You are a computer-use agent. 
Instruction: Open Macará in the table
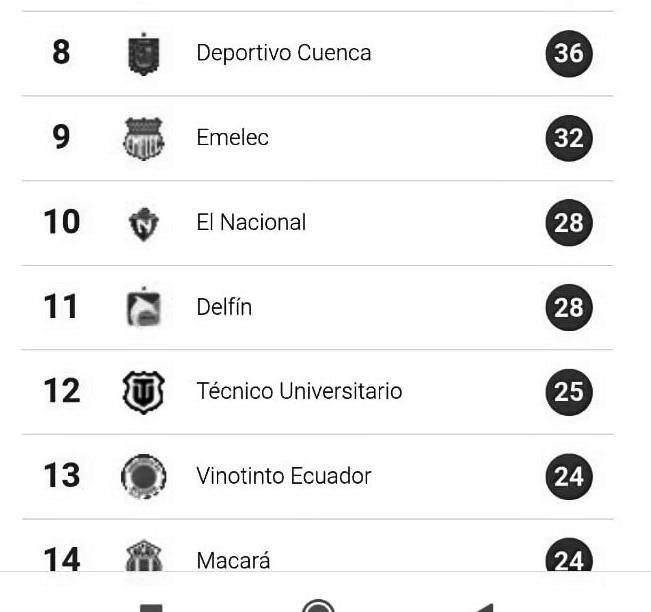click(233, 558)
